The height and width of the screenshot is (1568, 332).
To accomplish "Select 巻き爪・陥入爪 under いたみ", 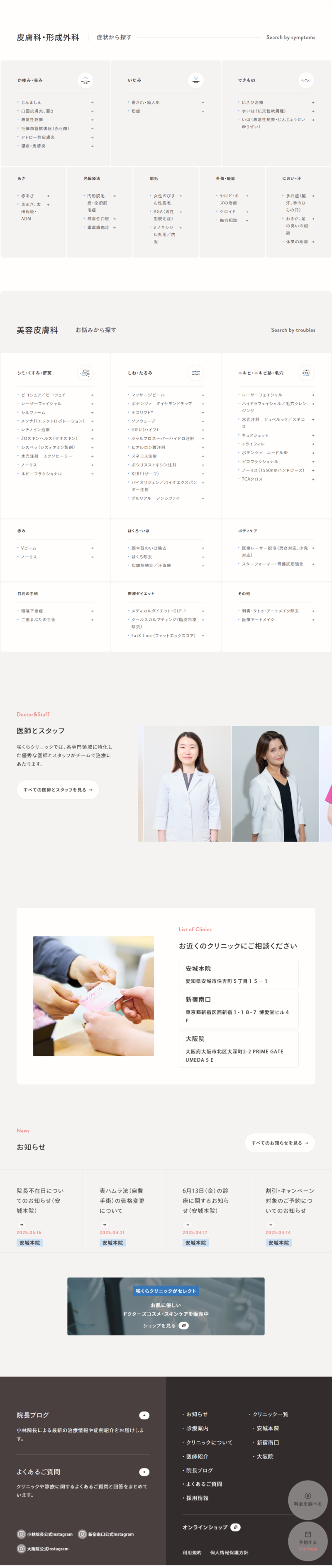I will [x=165, y=102].
